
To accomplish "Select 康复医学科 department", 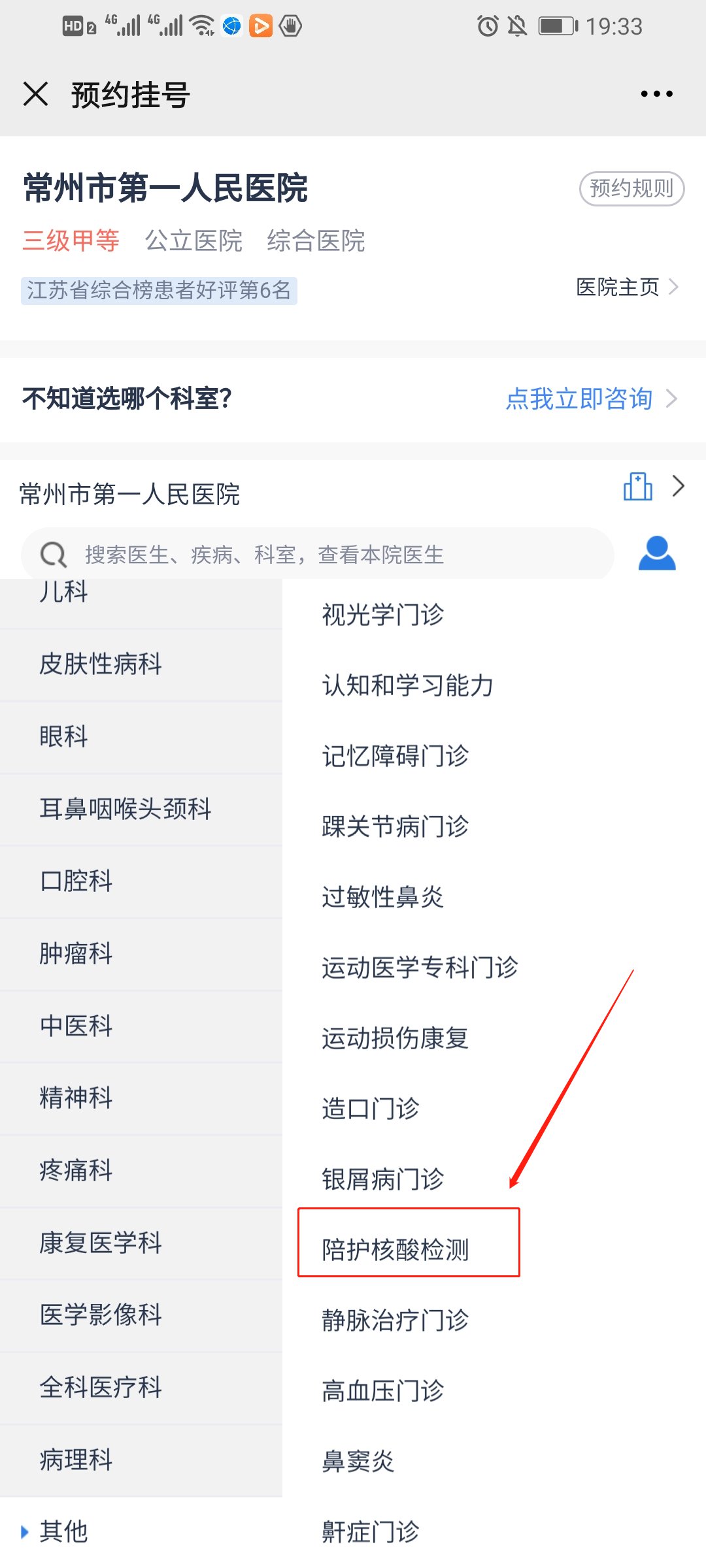I will click(x=101, y=1243).
